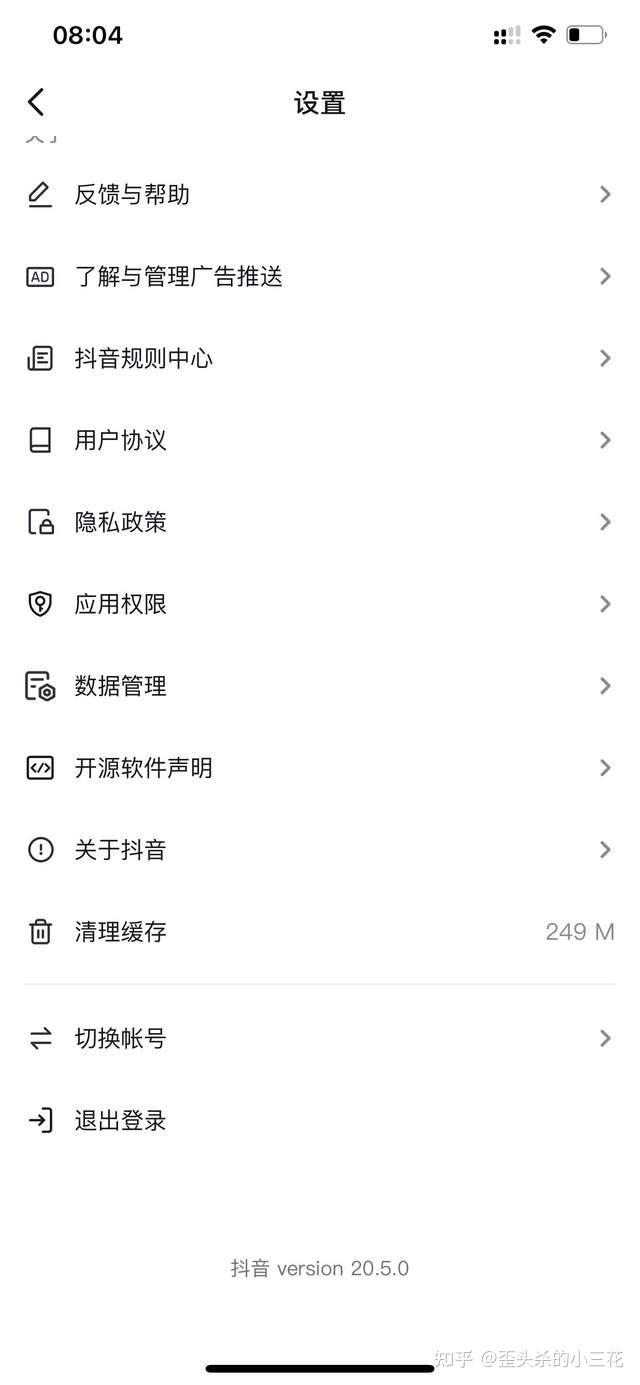The image size is (640, 1385).
Task: Go back from the 设置 page
Action: point(36,102)
